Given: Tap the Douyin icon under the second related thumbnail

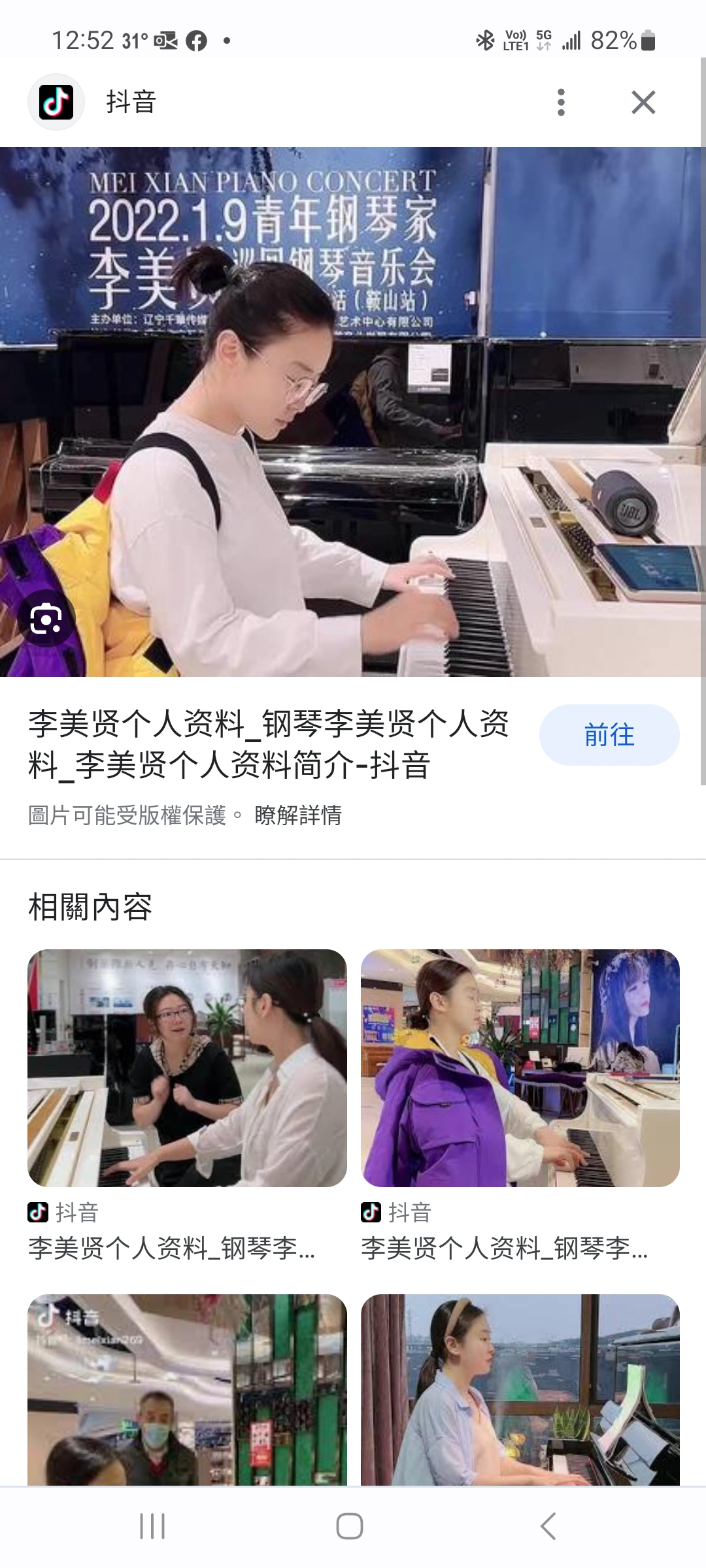Looking at the screenshot, I should pos(371,1212).
